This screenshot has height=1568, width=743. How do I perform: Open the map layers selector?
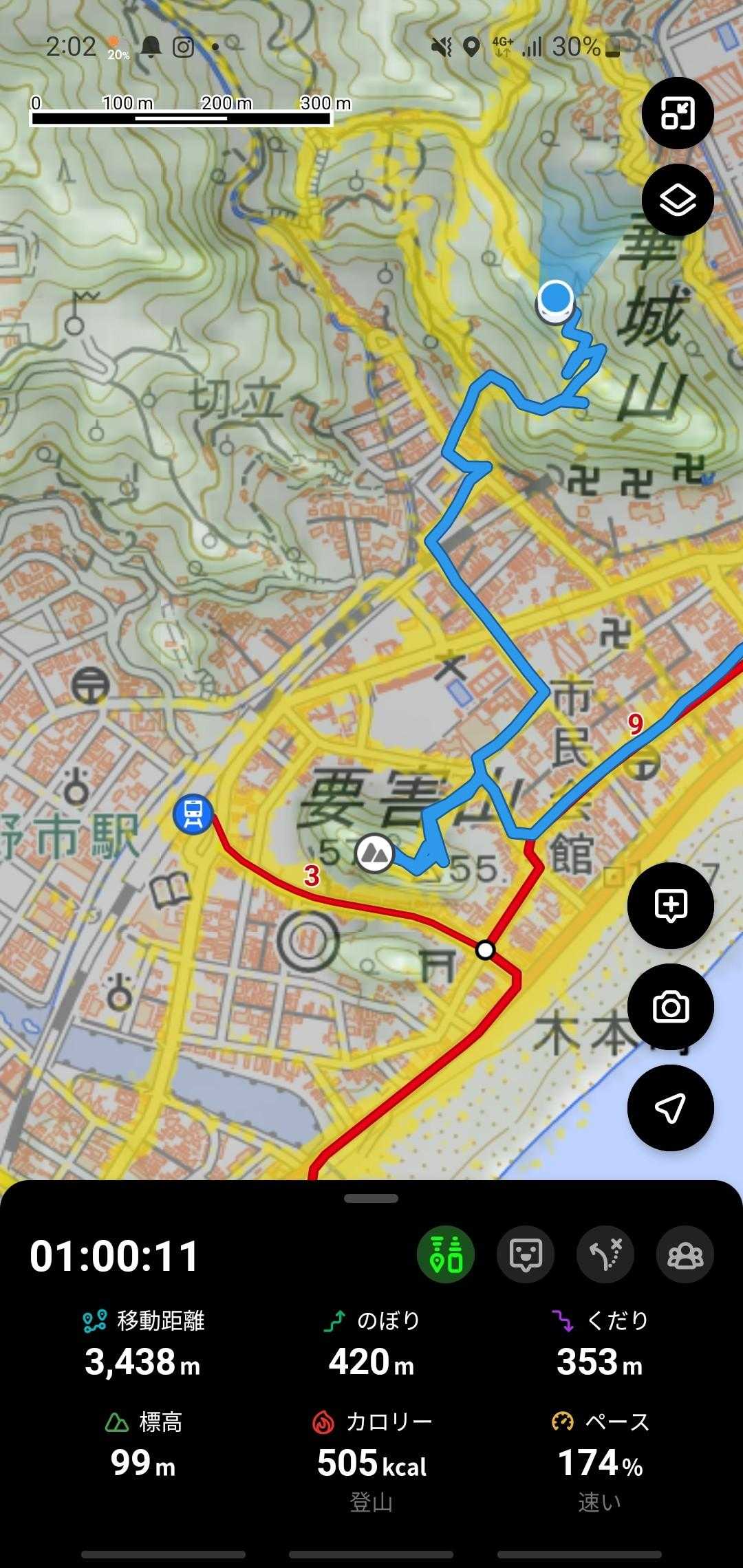(678, 200)
